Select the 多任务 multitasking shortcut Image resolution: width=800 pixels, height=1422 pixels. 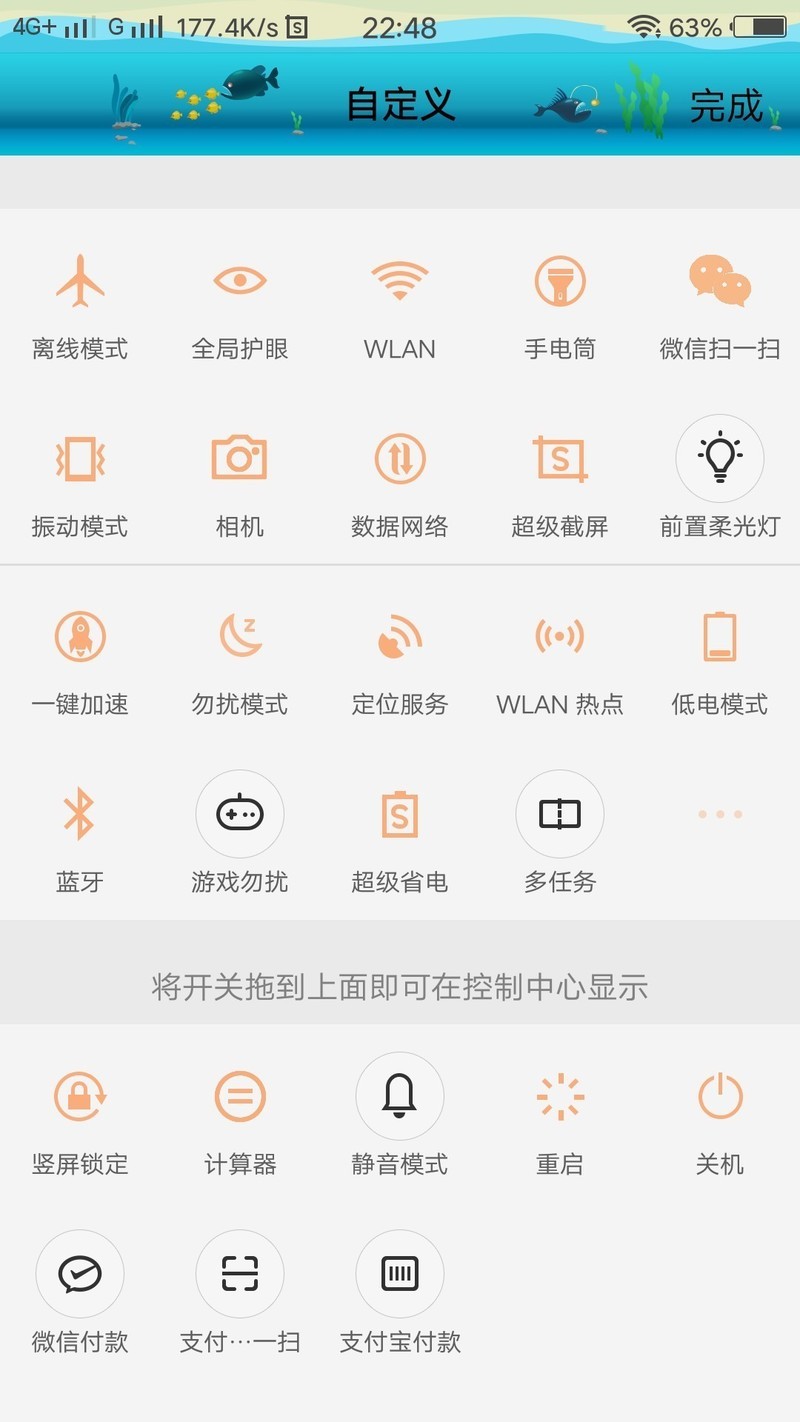[560, 814]
